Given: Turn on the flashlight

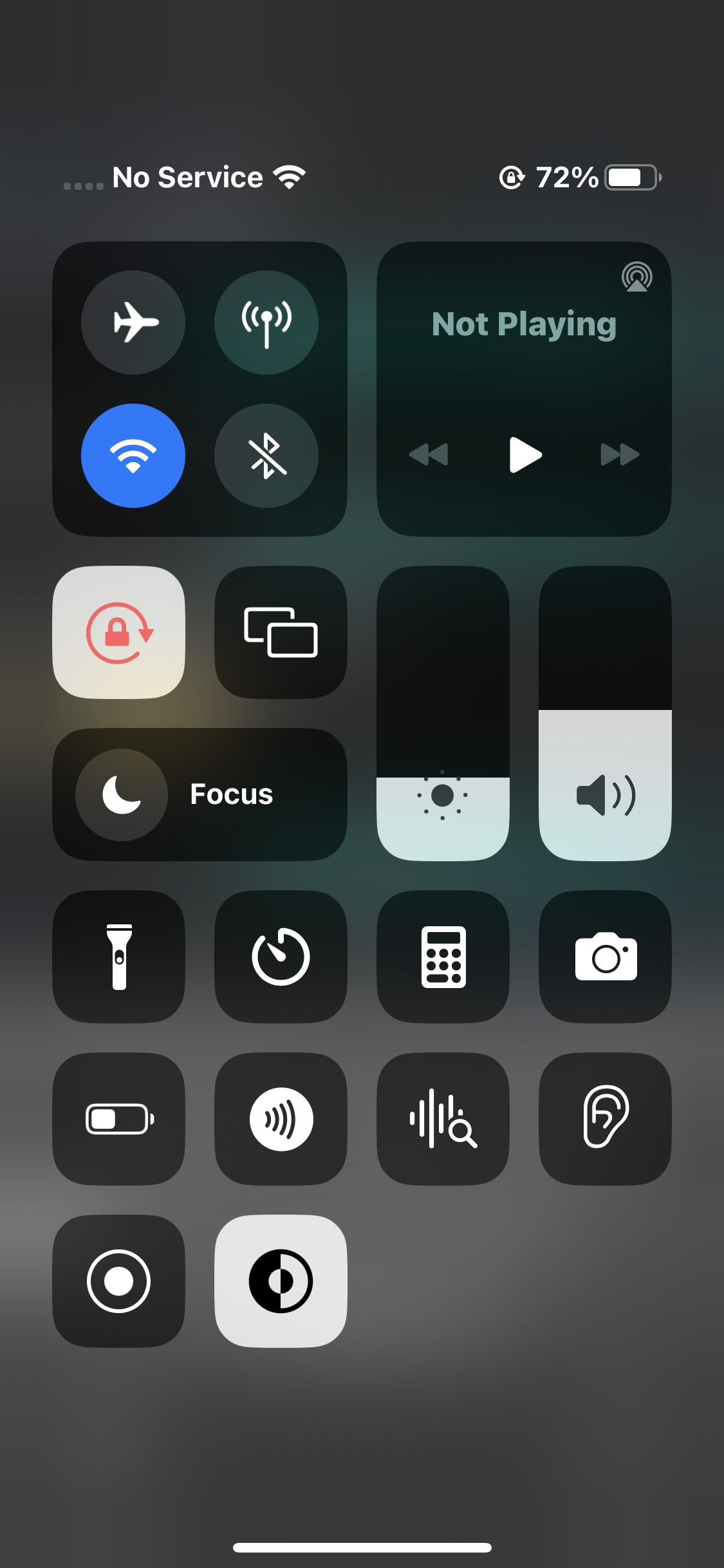Looking at the screenshot, I should tap(119, 957).
